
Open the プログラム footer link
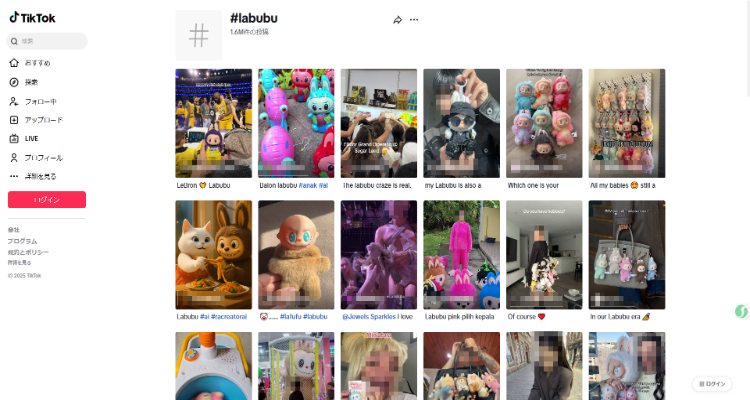pos(22,241)
